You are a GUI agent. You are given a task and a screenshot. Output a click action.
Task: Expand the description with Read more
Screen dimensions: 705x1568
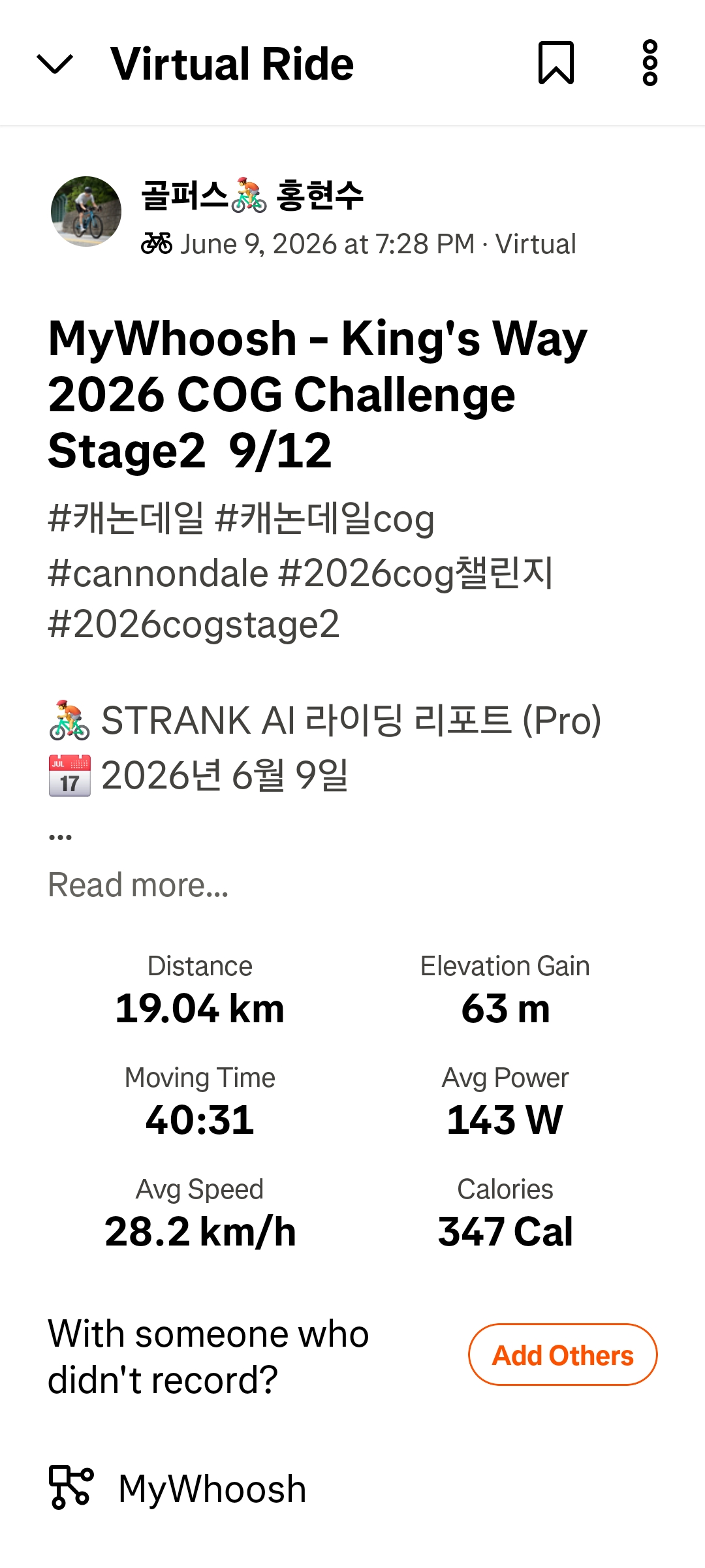(x=138, y=885)
